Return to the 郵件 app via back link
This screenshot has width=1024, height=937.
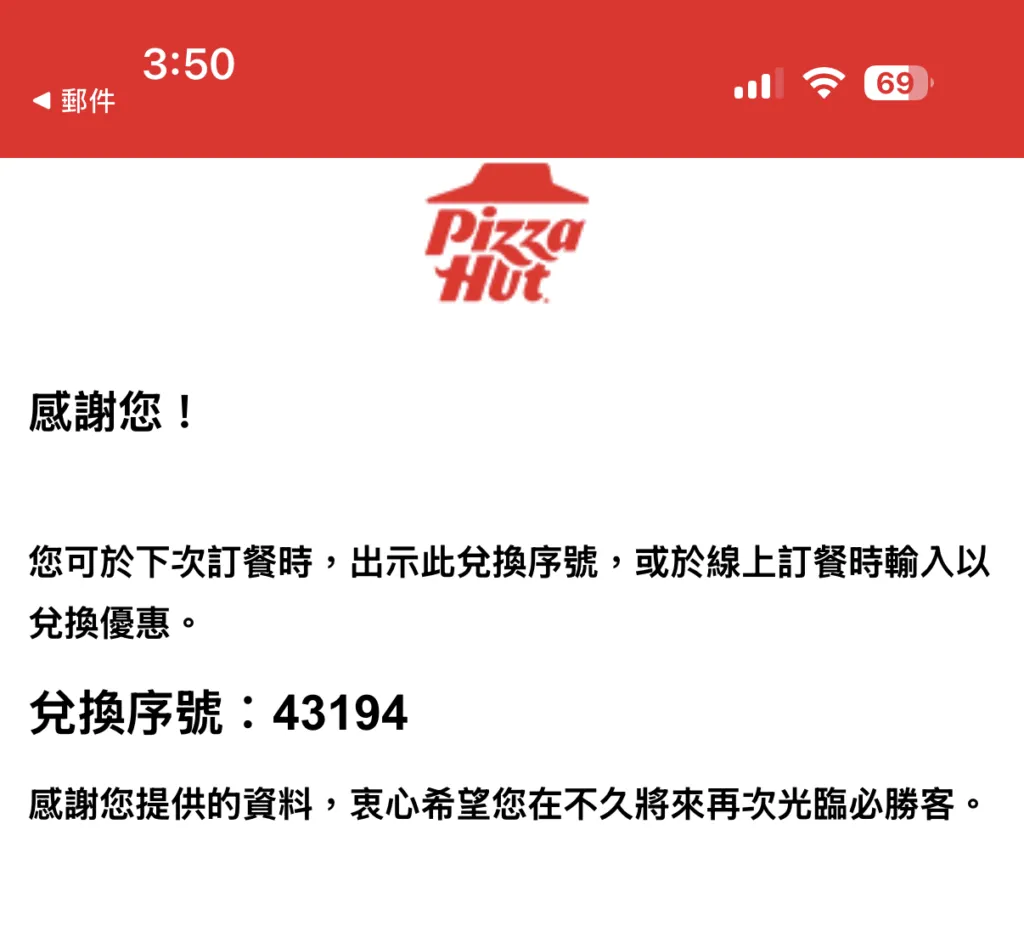(x=74, y=101)
